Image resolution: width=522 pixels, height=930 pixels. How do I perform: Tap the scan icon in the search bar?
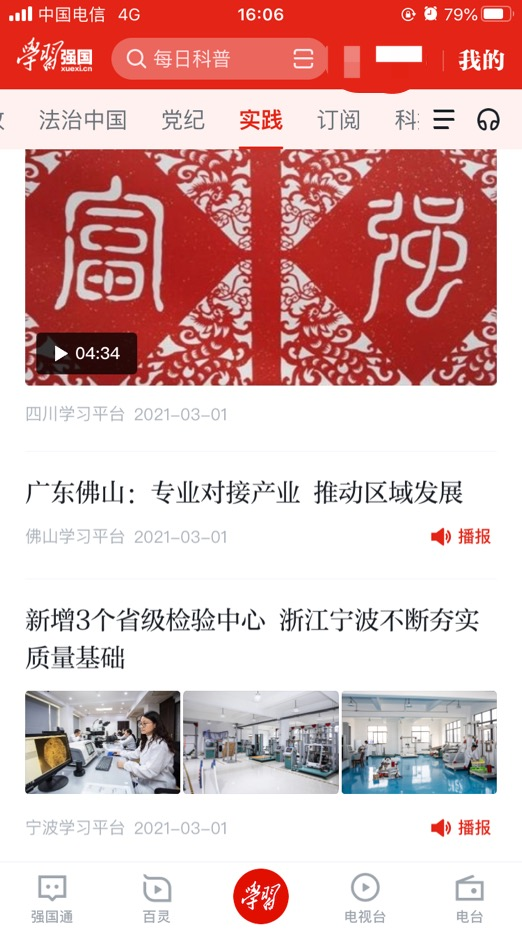[x=303, y=59]
